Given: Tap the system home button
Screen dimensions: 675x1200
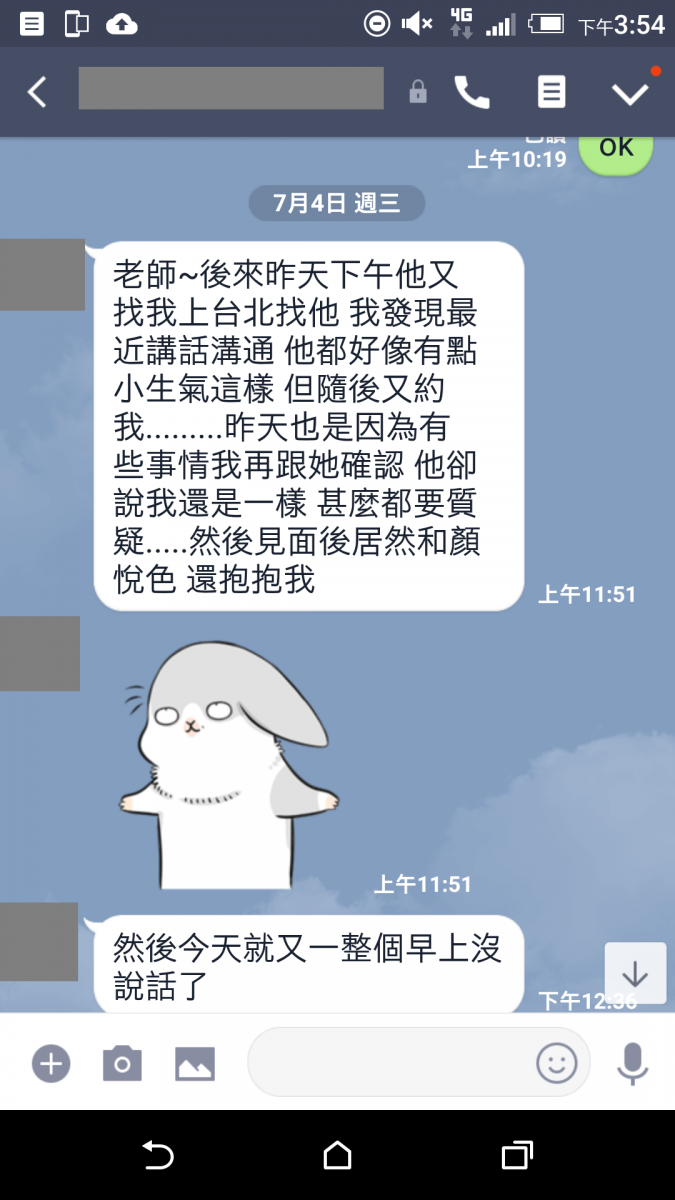Looking at the screenshot, I should point(338,1156).
